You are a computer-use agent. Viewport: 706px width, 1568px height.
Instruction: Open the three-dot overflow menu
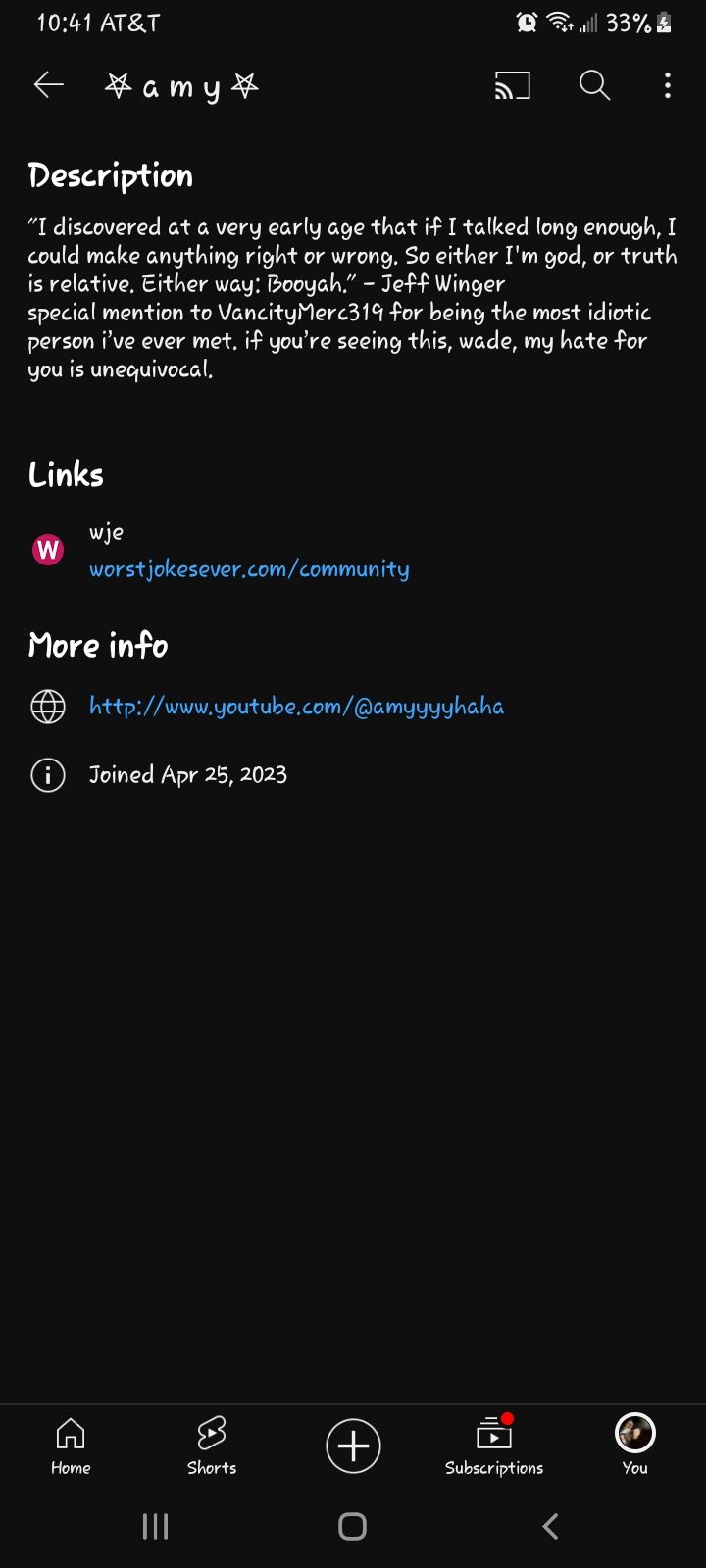pyautogui.click(x=668, y=86)
